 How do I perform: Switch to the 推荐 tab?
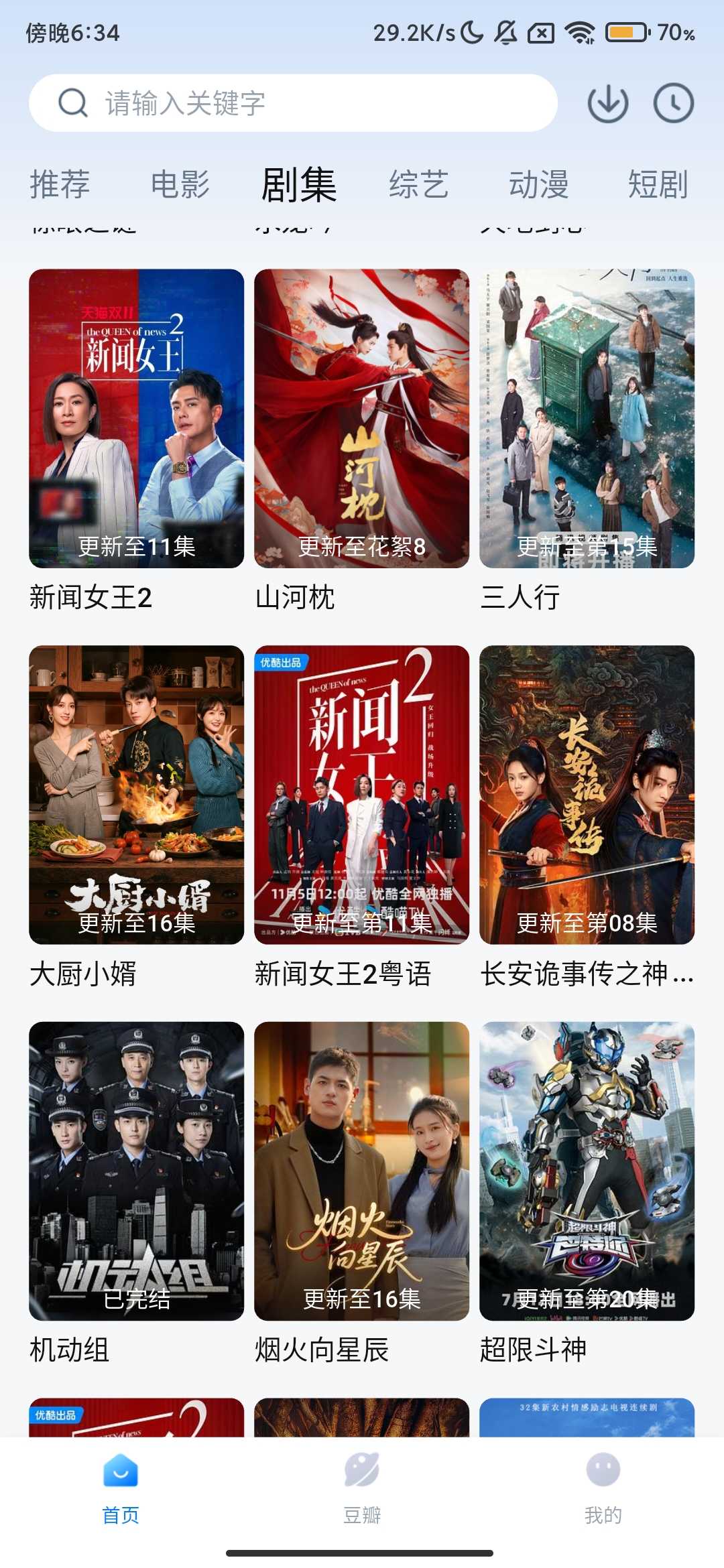pyautogui.click(x=60, y=184)
